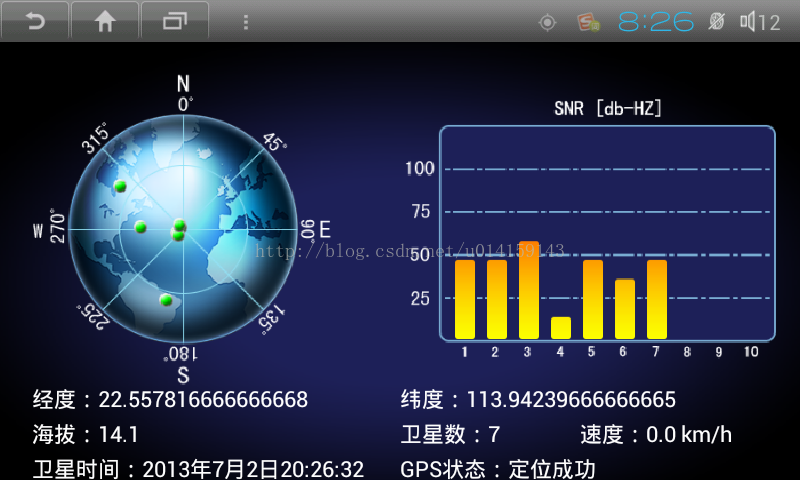Go to the home screen
This screenshot has height=480, width=800.
105,21
